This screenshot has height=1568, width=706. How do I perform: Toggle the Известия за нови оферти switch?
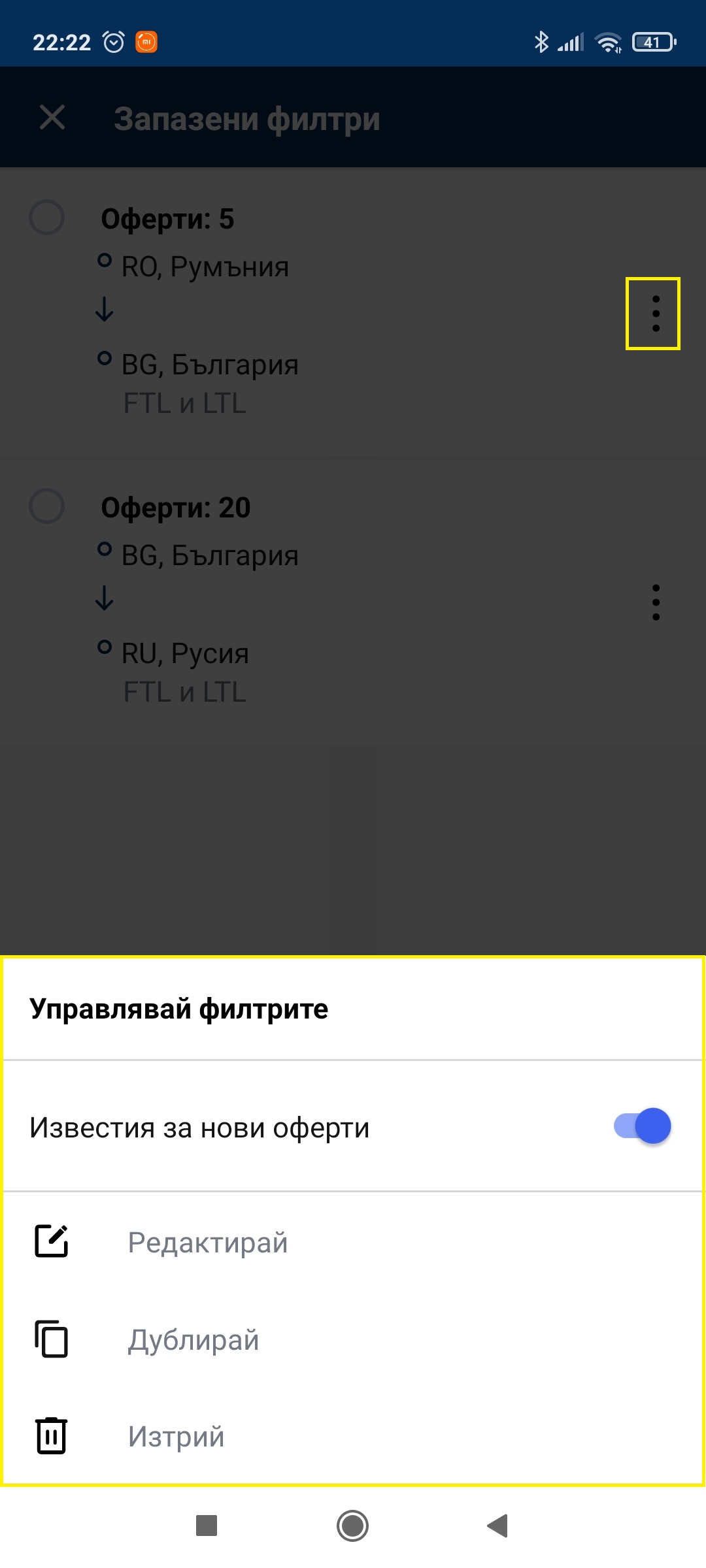(642, 1126)
